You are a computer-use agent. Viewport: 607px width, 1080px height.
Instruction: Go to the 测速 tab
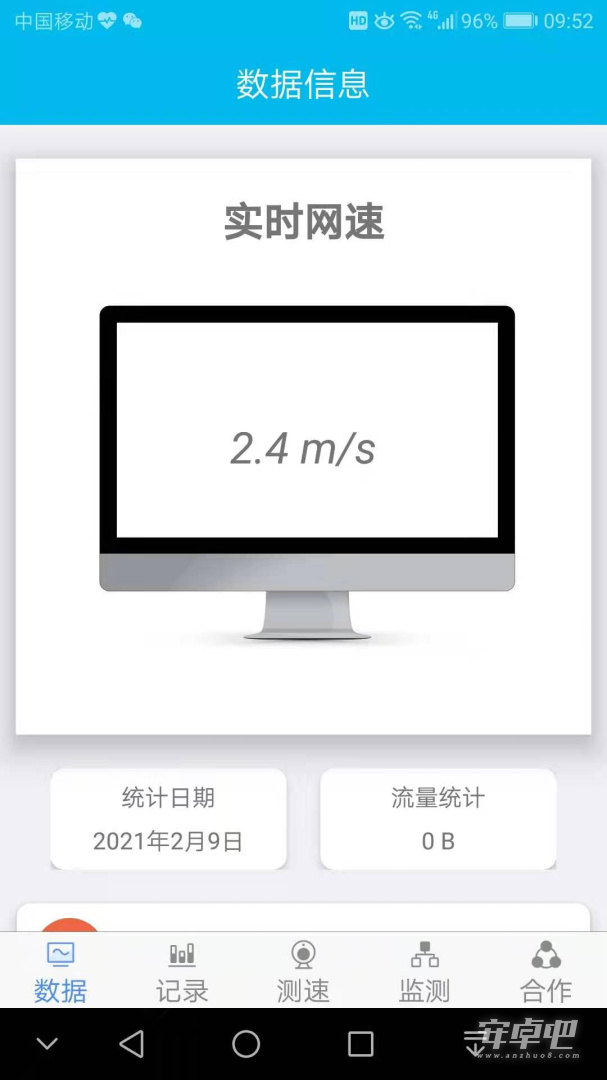(303, 971)
